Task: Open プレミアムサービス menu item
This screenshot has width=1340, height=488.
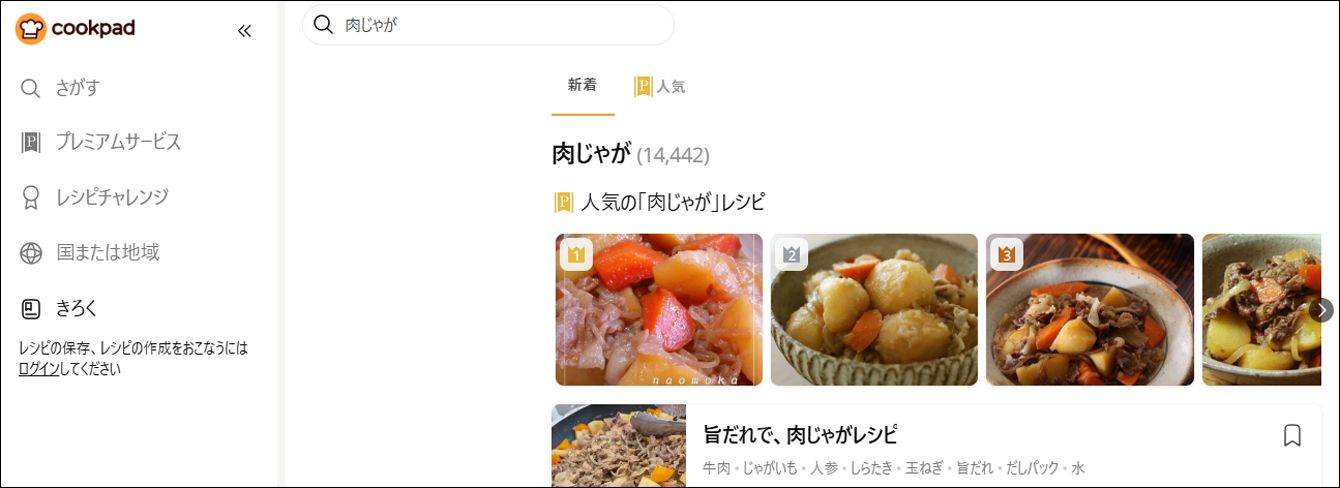Action: coord(117,142)
